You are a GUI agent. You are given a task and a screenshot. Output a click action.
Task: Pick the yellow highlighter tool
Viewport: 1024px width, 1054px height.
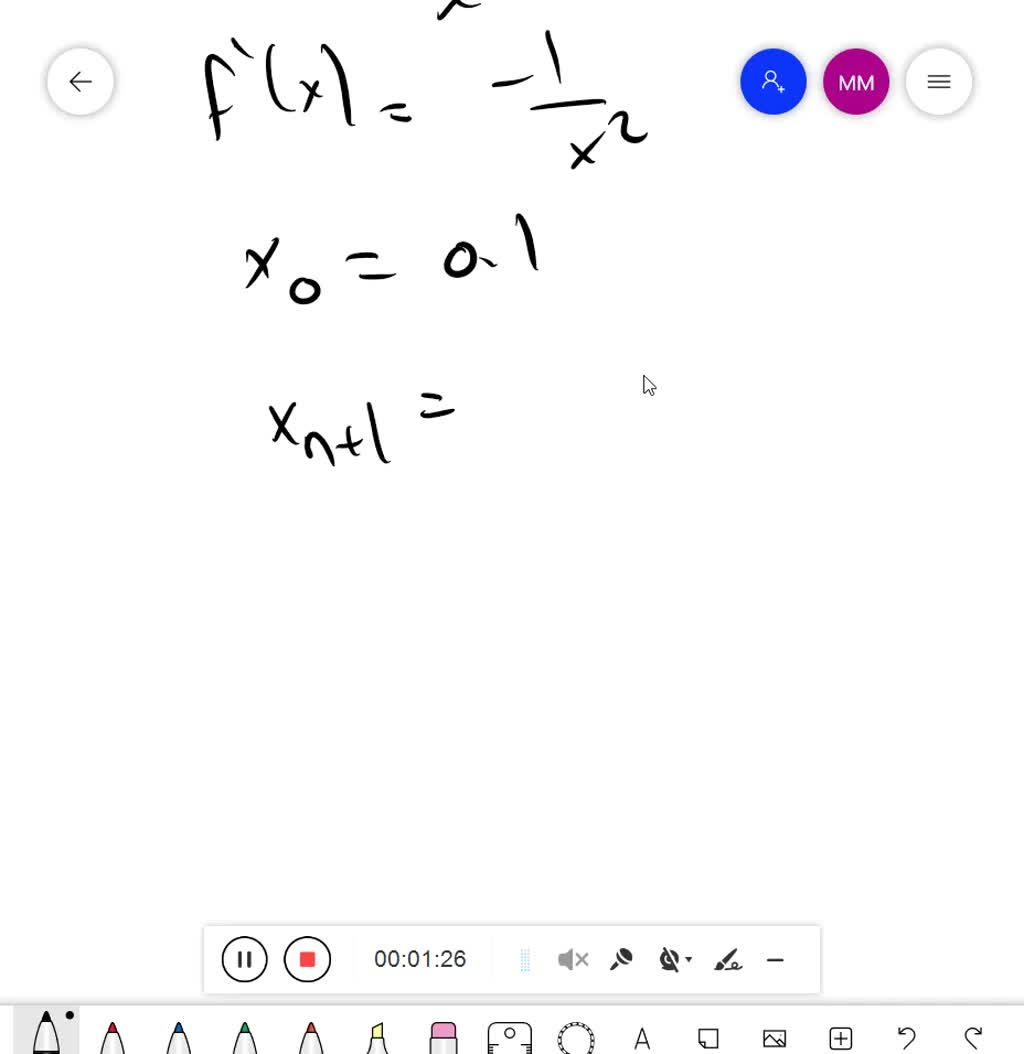pos(377,1035)
